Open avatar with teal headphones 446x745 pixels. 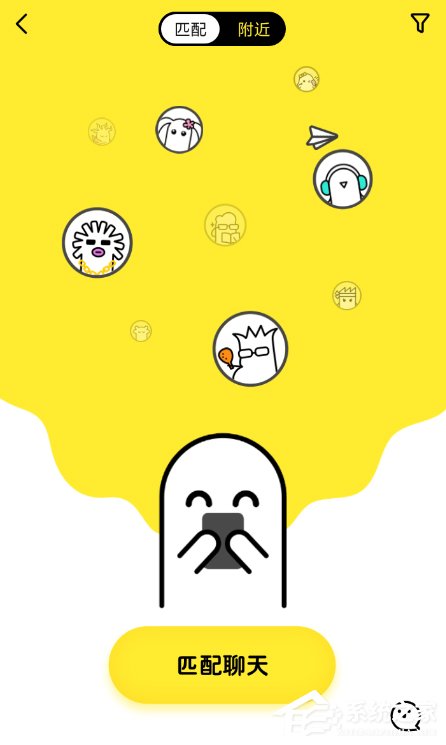coord(342,179)
